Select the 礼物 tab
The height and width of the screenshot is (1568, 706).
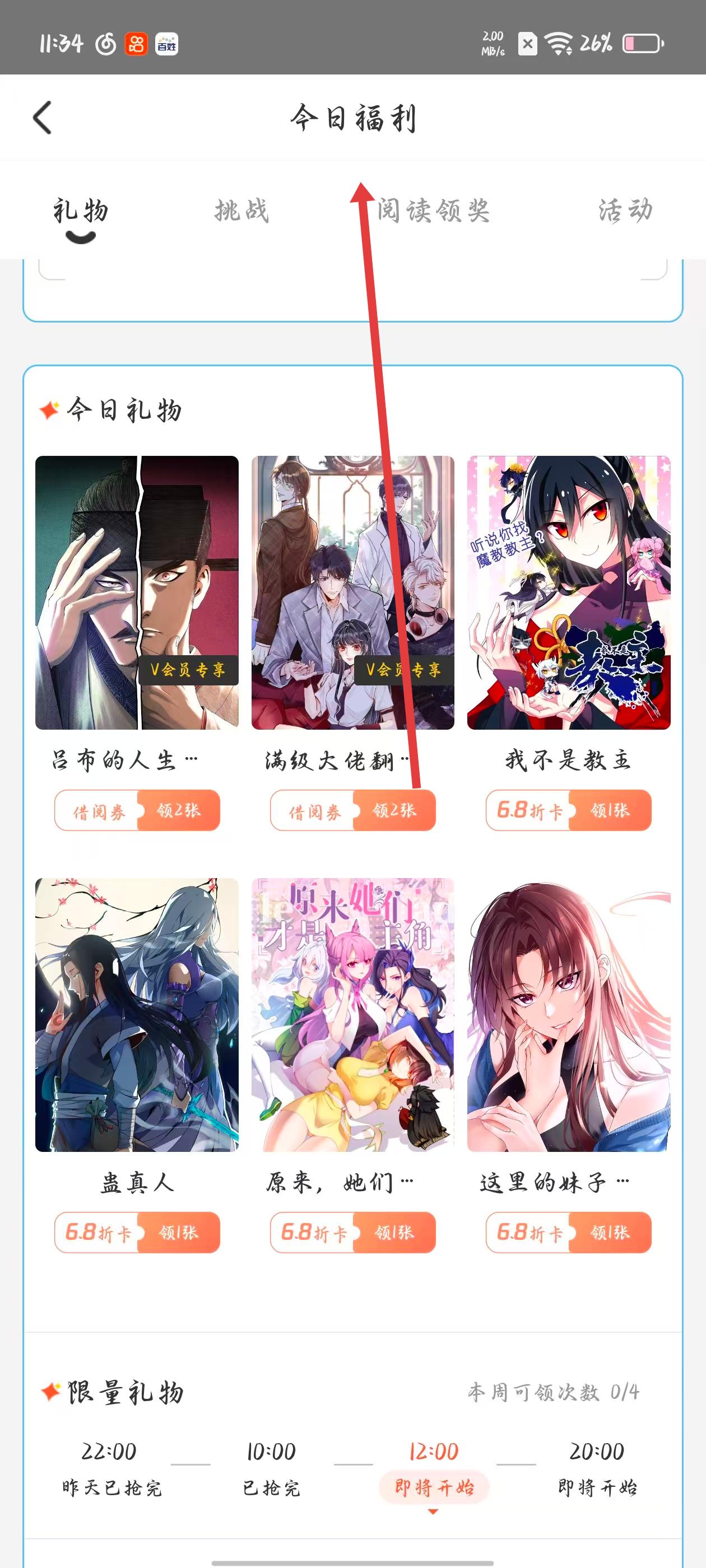[81, 211]
